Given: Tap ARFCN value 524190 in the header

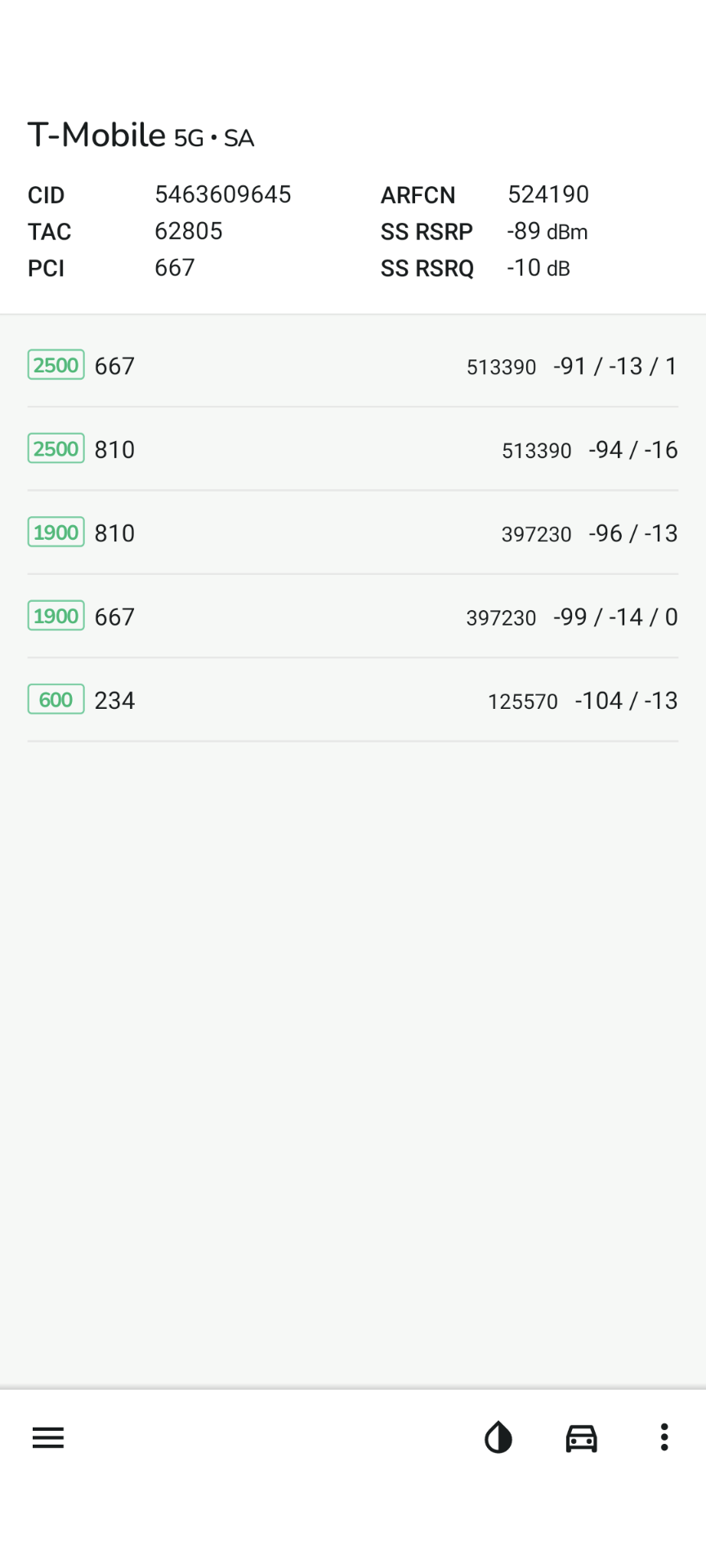Looking at the screenshot, I should point(548,194).
